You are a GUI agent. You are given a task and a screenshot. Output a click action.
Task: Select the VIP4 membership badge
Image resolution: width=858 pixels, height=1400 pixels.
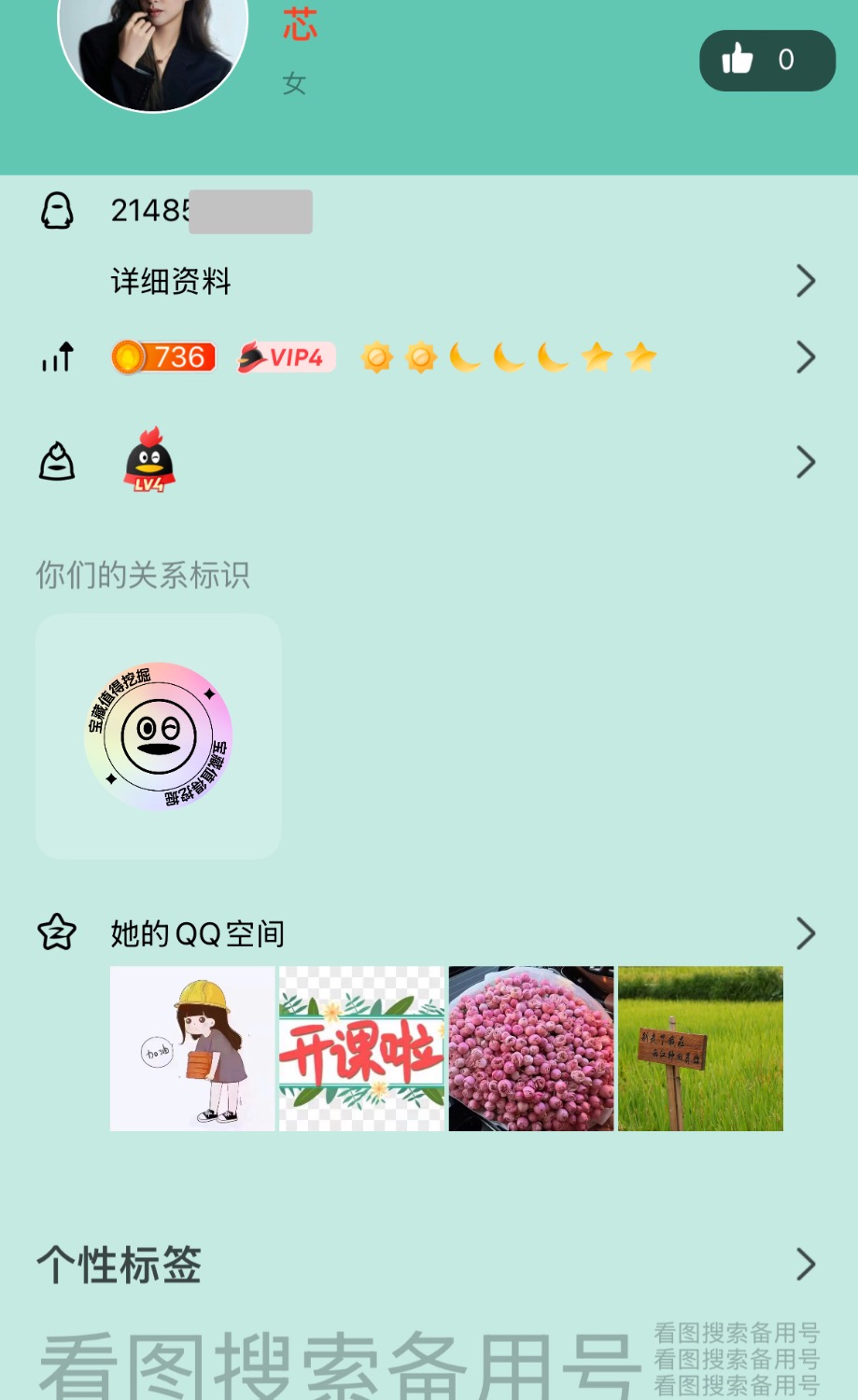point(285,357)
